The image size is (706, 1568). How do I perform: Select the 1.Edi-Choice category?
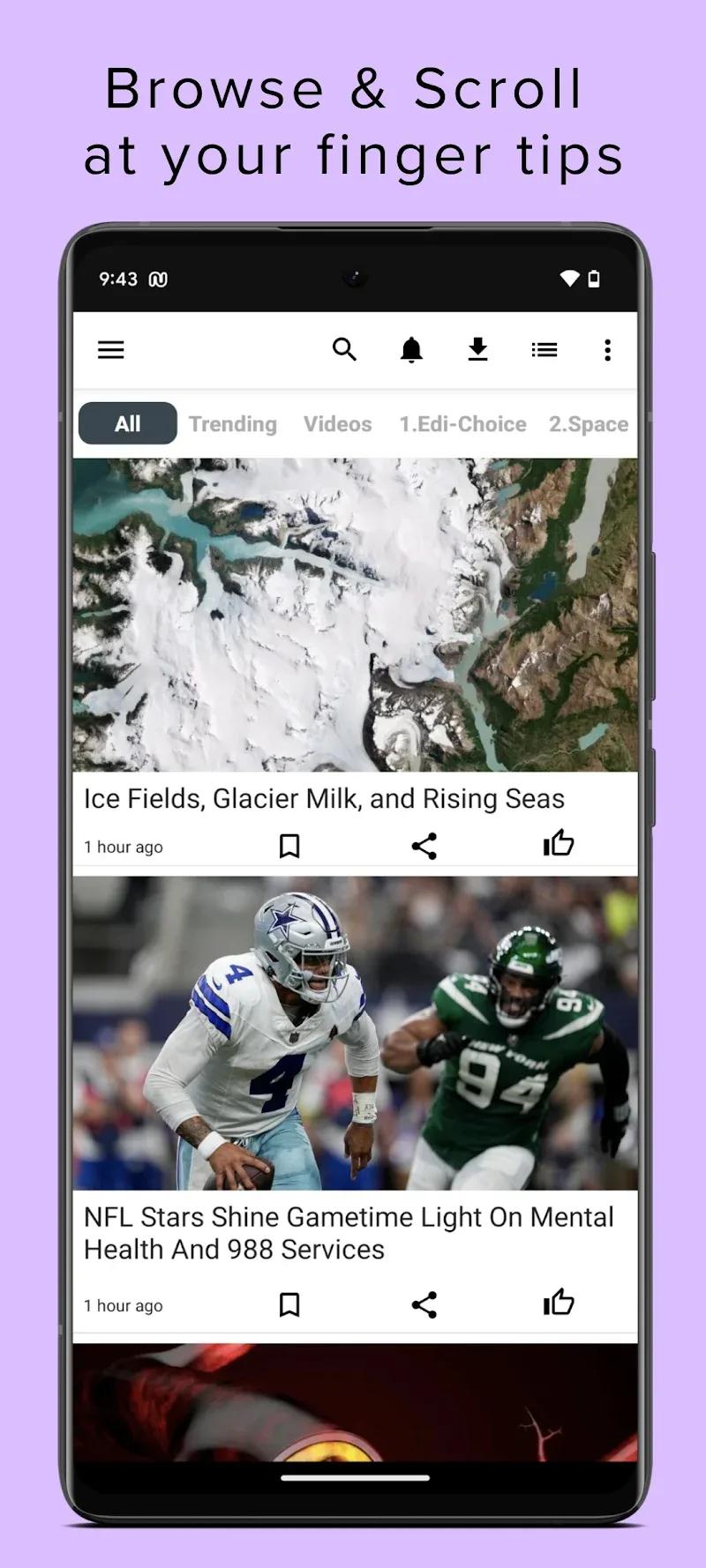coord(462,423)
